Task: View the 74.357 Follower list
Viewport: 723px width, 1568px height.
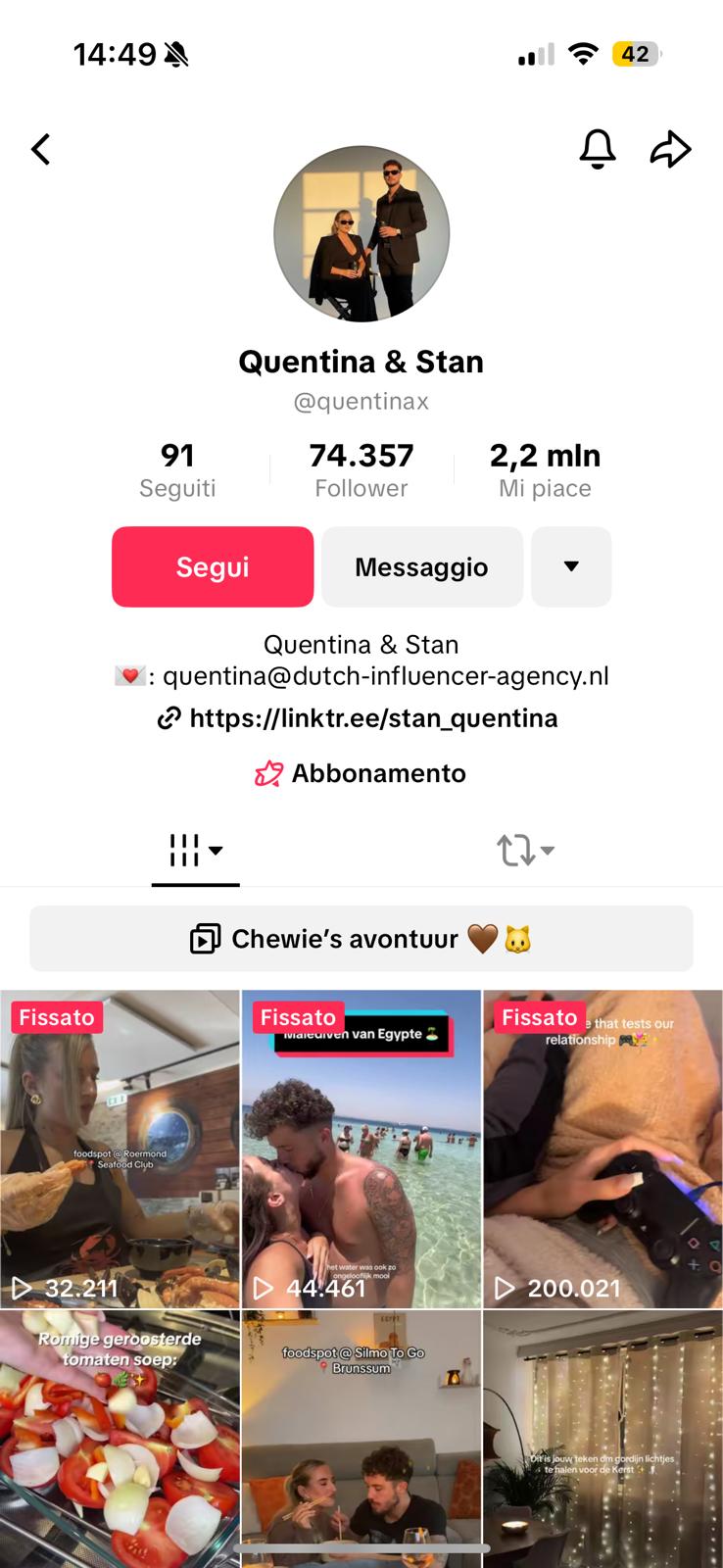Action: tap(361, 469)
